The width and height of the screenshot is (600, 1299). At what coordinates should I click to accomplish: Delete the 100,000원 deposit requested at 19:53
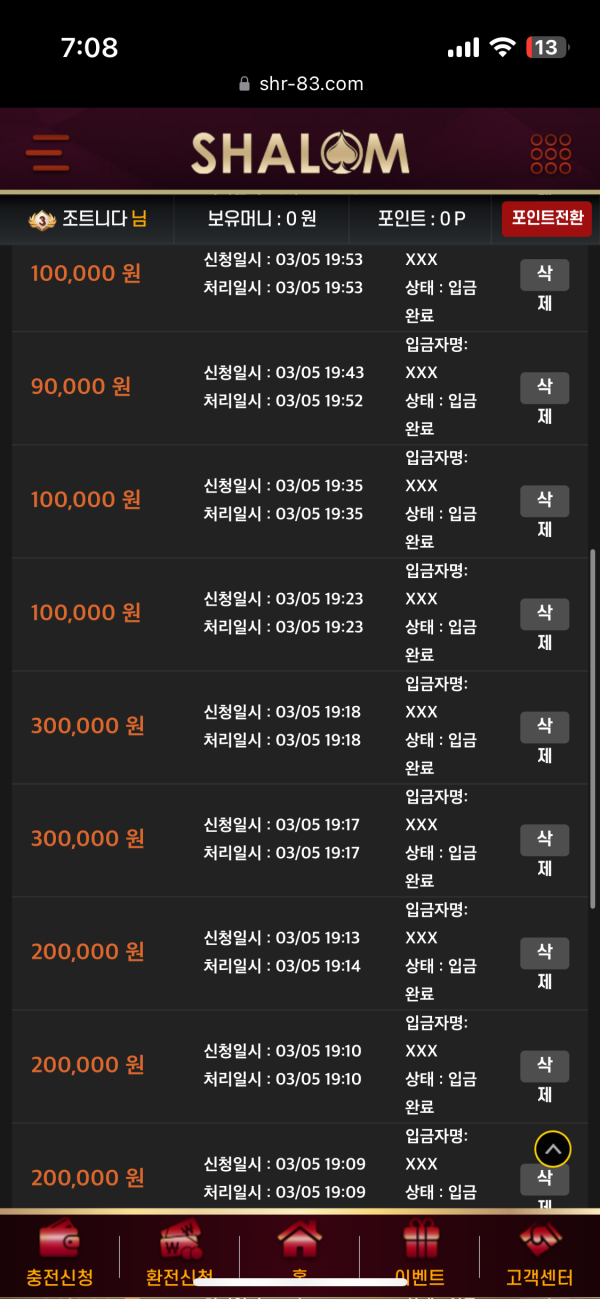(x=544, y=275)
